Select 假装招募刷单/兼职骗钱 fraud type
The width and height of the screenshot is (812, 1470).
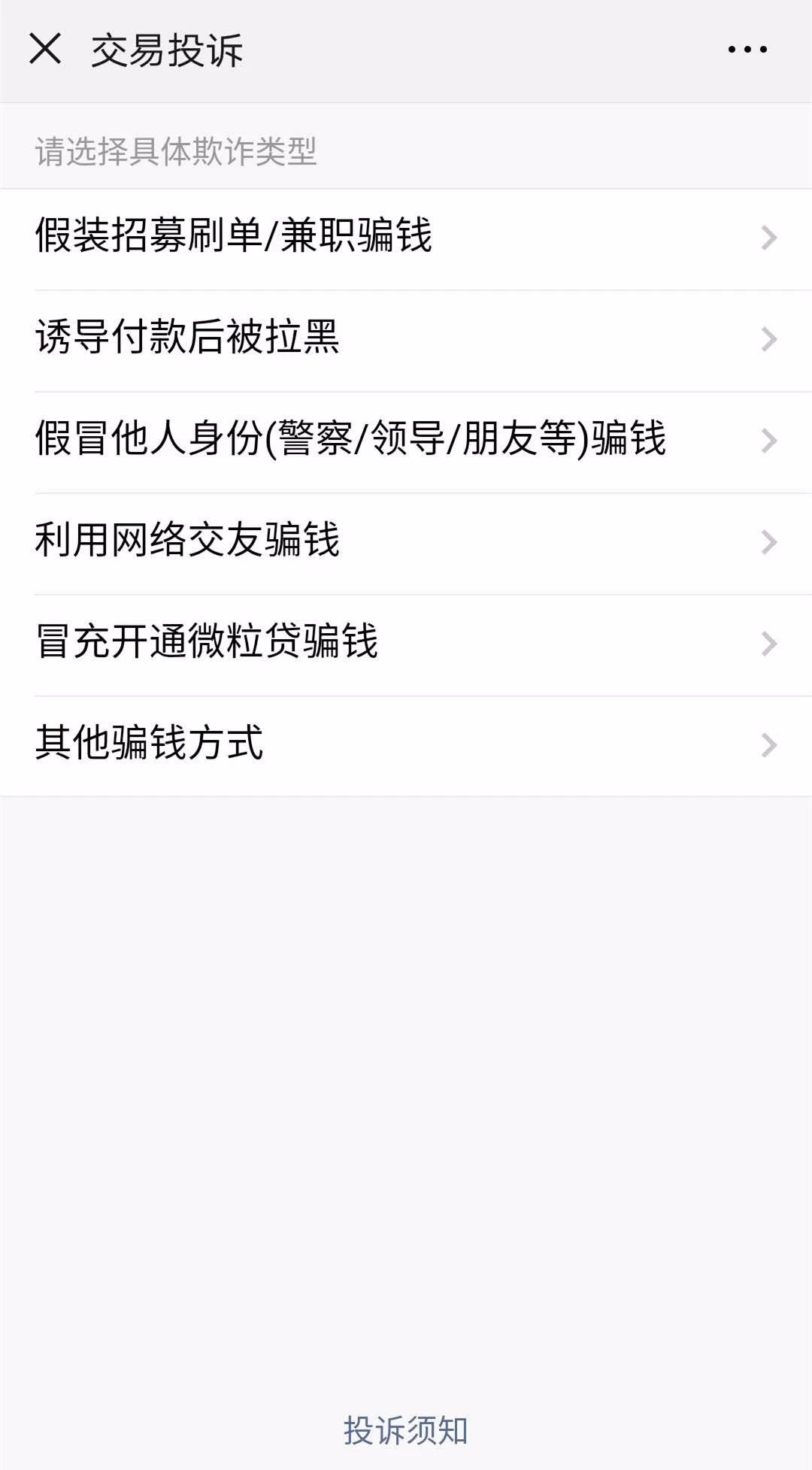pyautogui.click(x=406, y=238)
